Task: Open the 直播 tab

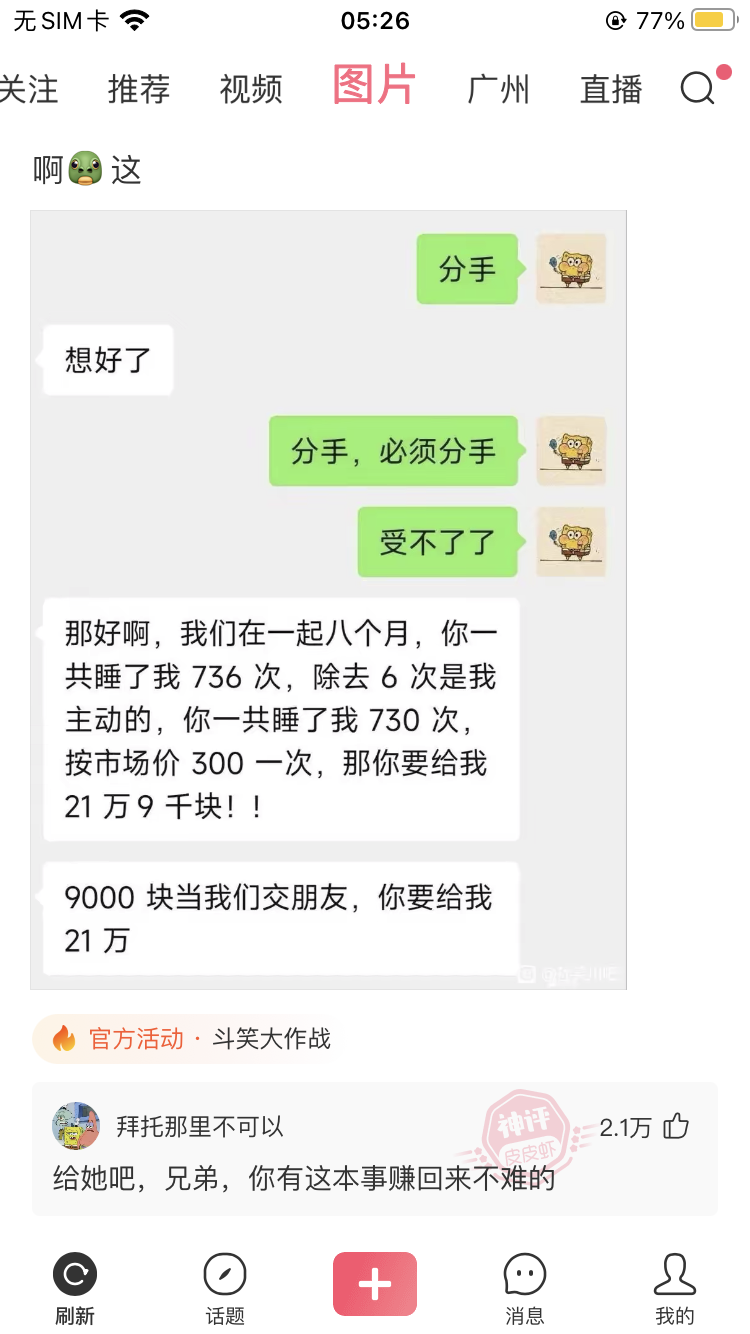Action: click(x=610, y=90)
